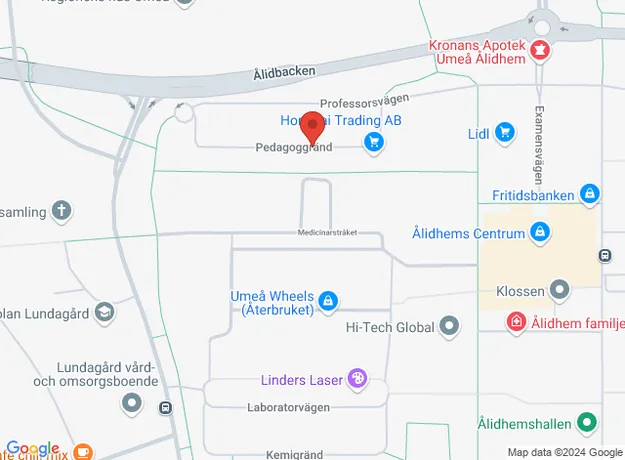Open Fritidsbanken place marker
This screenshot has height=460, width=625.
(590, 193)
